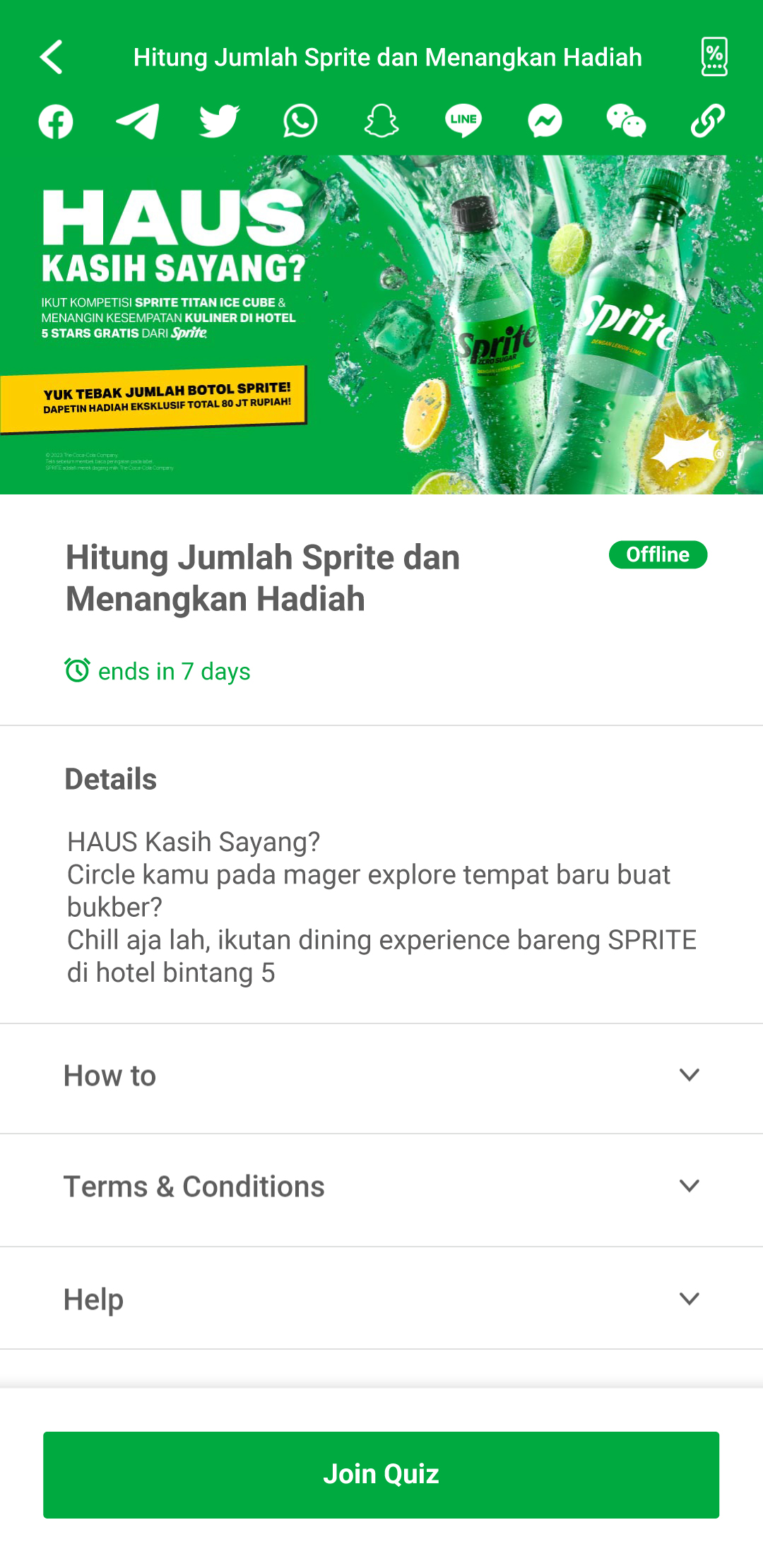Share via LINE
The width and height of the screenshot is (763, 1568).
(463, 121)
